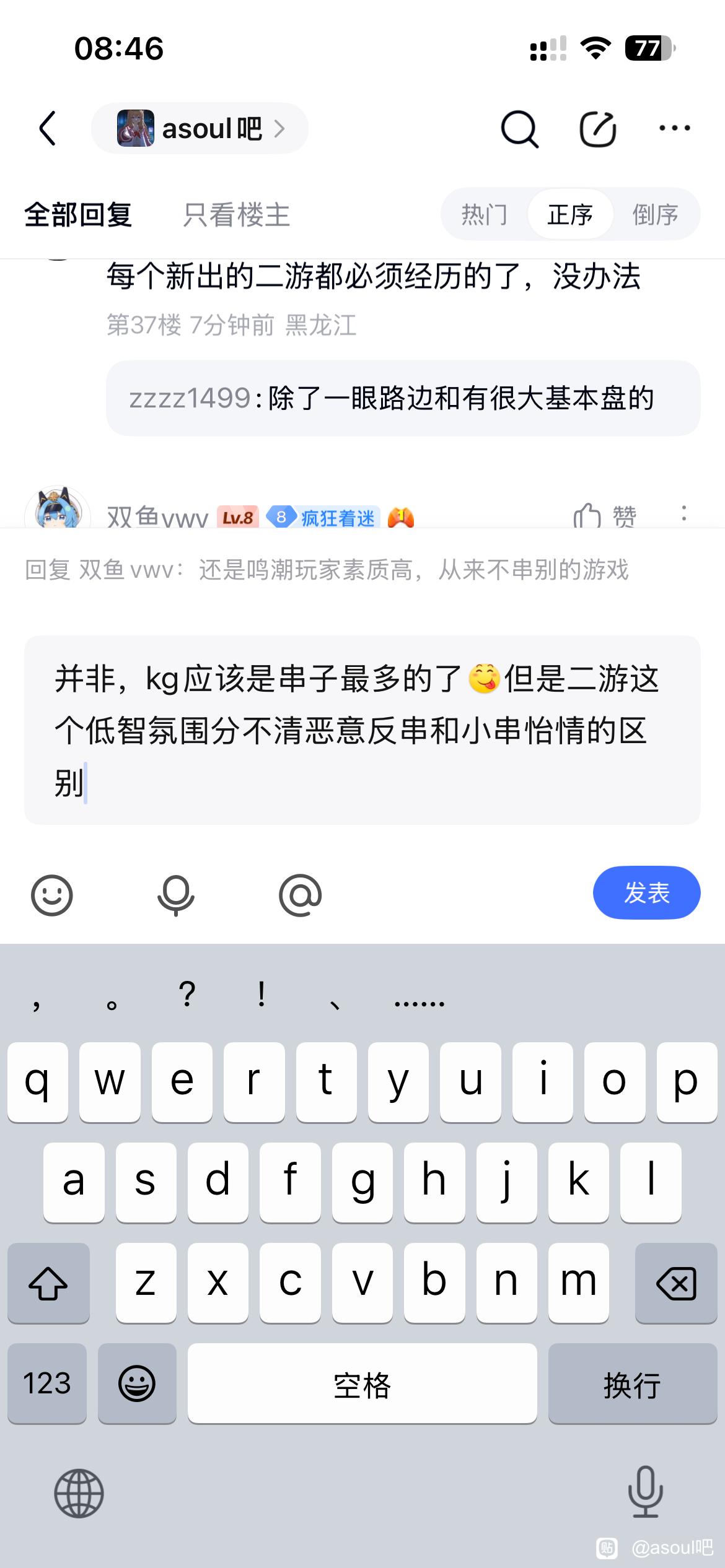
Task: Mention someone with the @ icon
Action: coord(301,895)
